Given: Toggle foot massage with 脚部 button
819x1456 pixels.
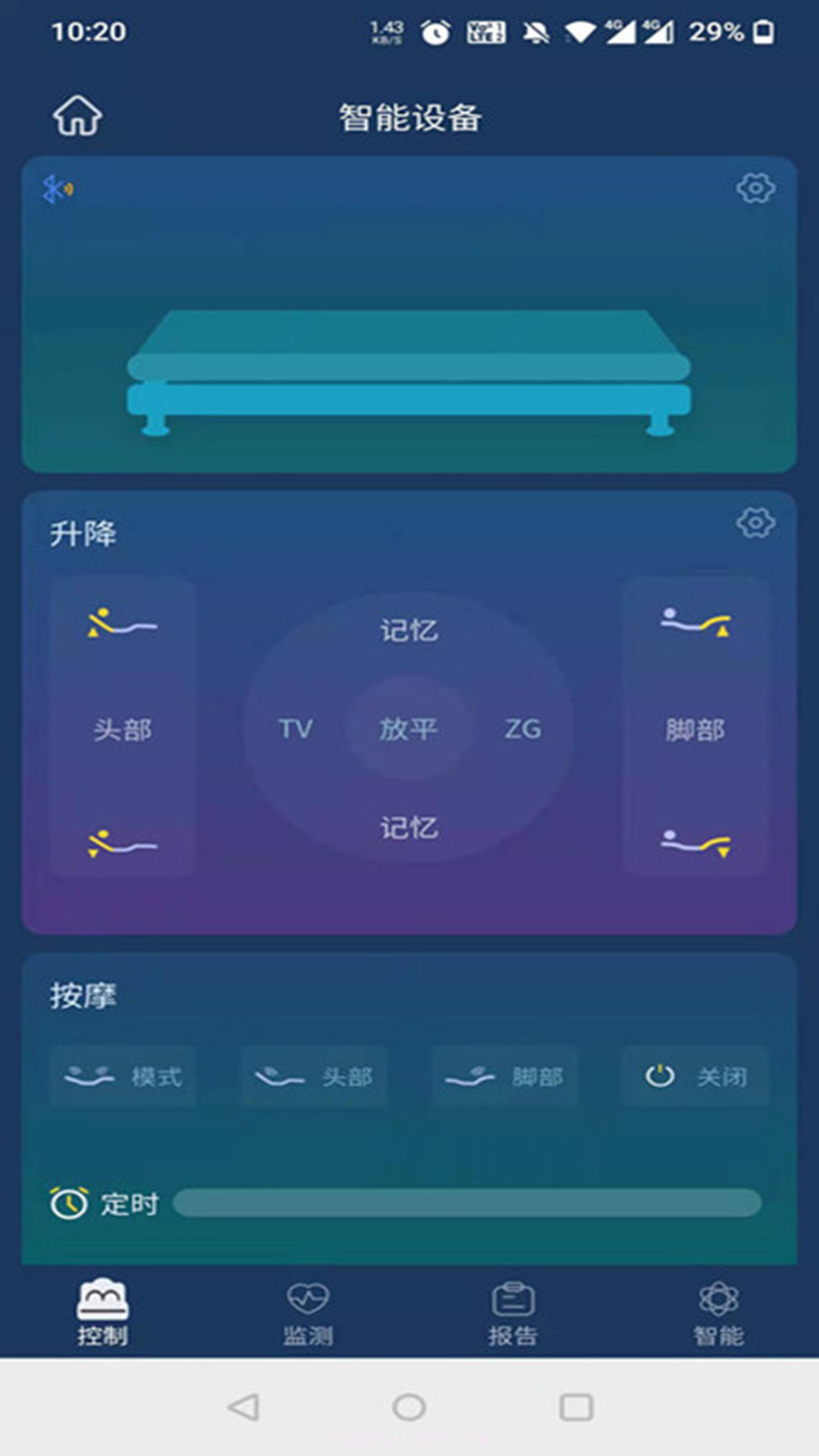Looking at the screenshot, I should pyautogui.click(x=504, y=1075).
